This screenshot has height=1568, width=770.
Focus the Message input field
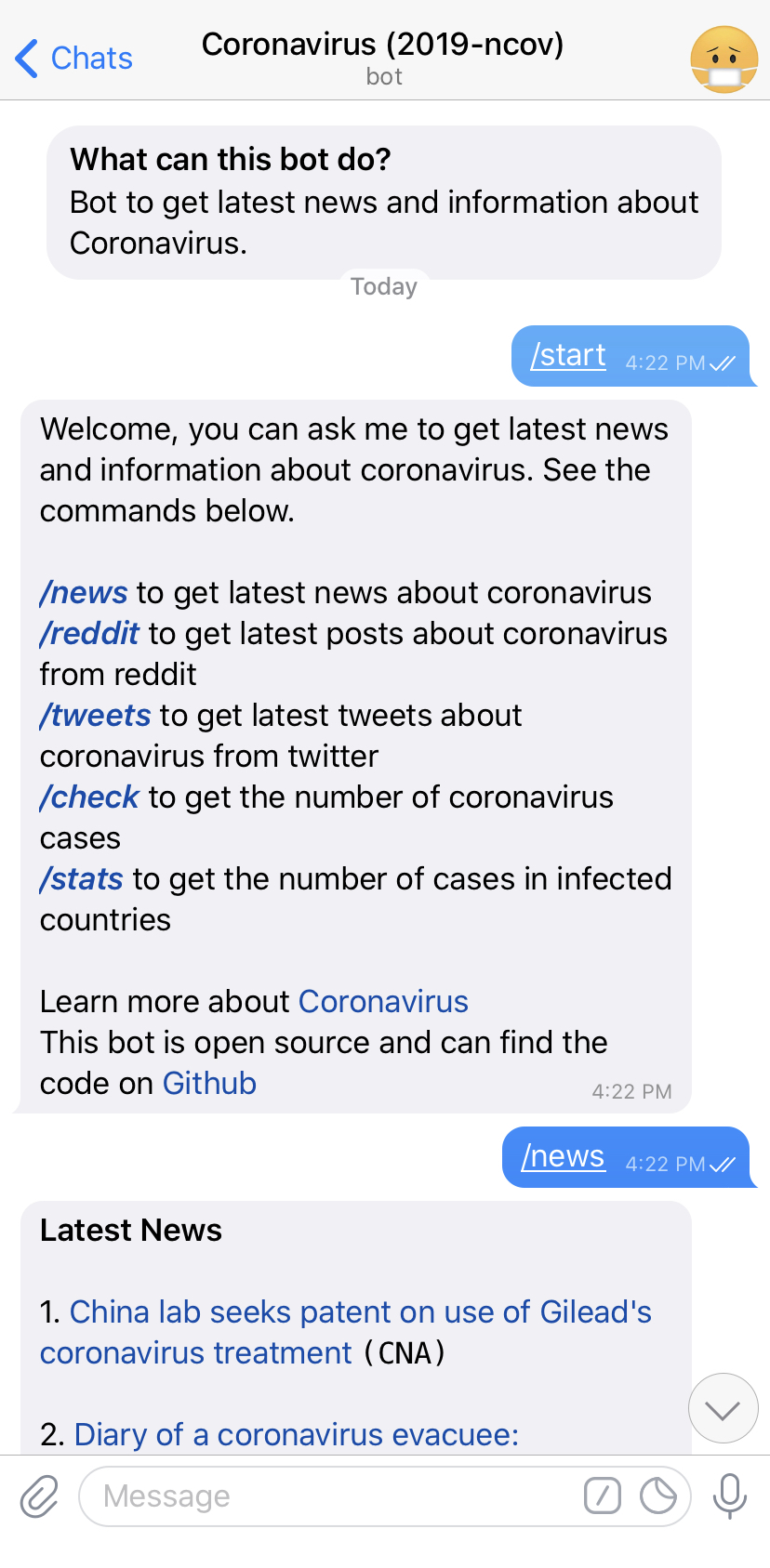pyautogui.click(x=335, y=1496)
